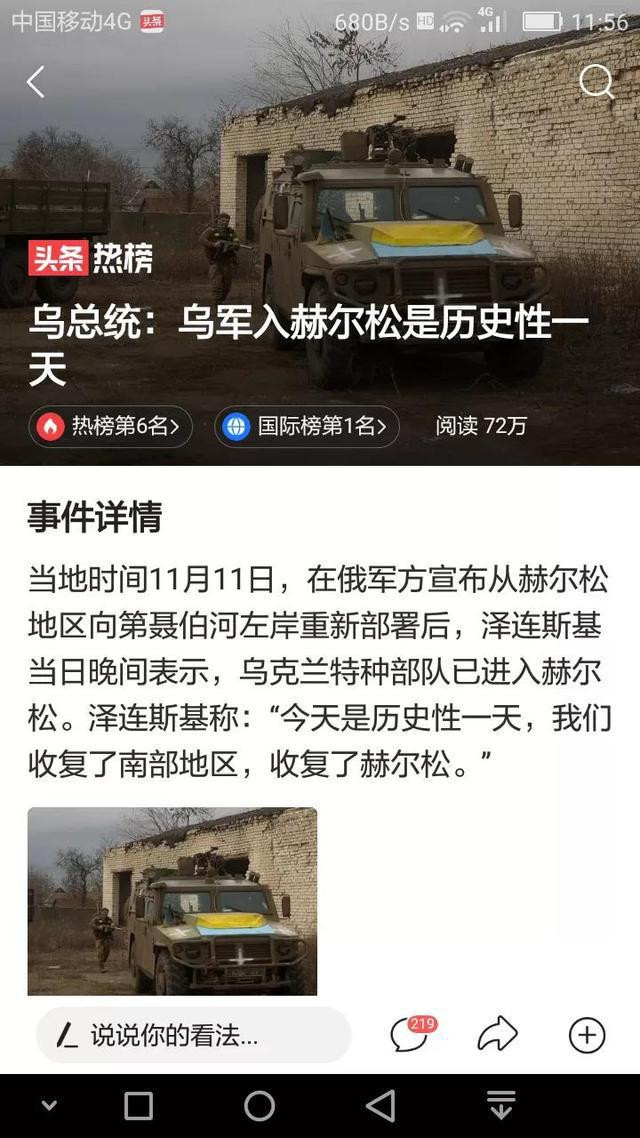Viewport: 640px width, 1138px height.
Task: Open the 国际榜第1名 ranking chip
Action: coord(306,426)
